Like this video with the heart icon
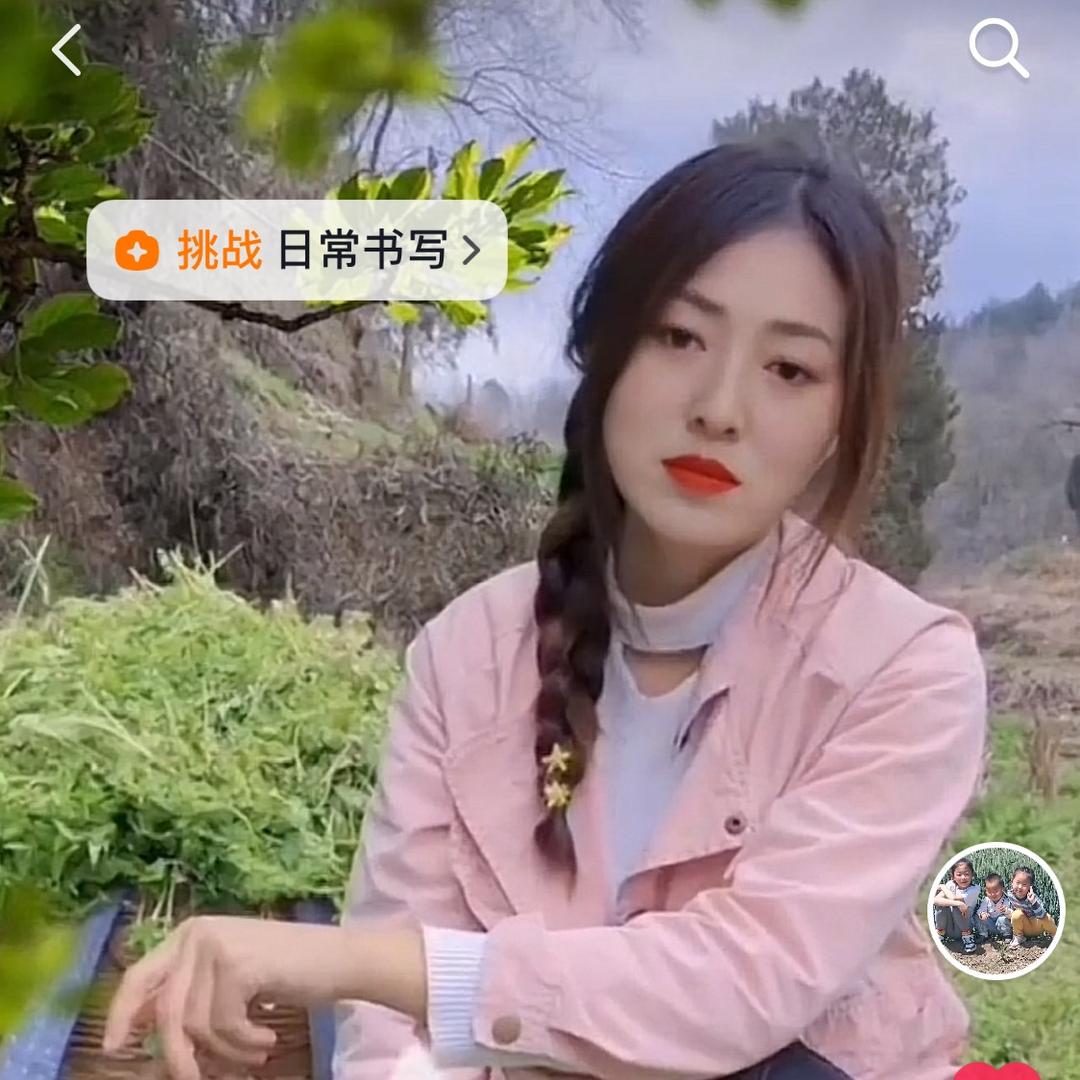The width and height of the screenshot is (1080, 1080). tap(997, 1072)
